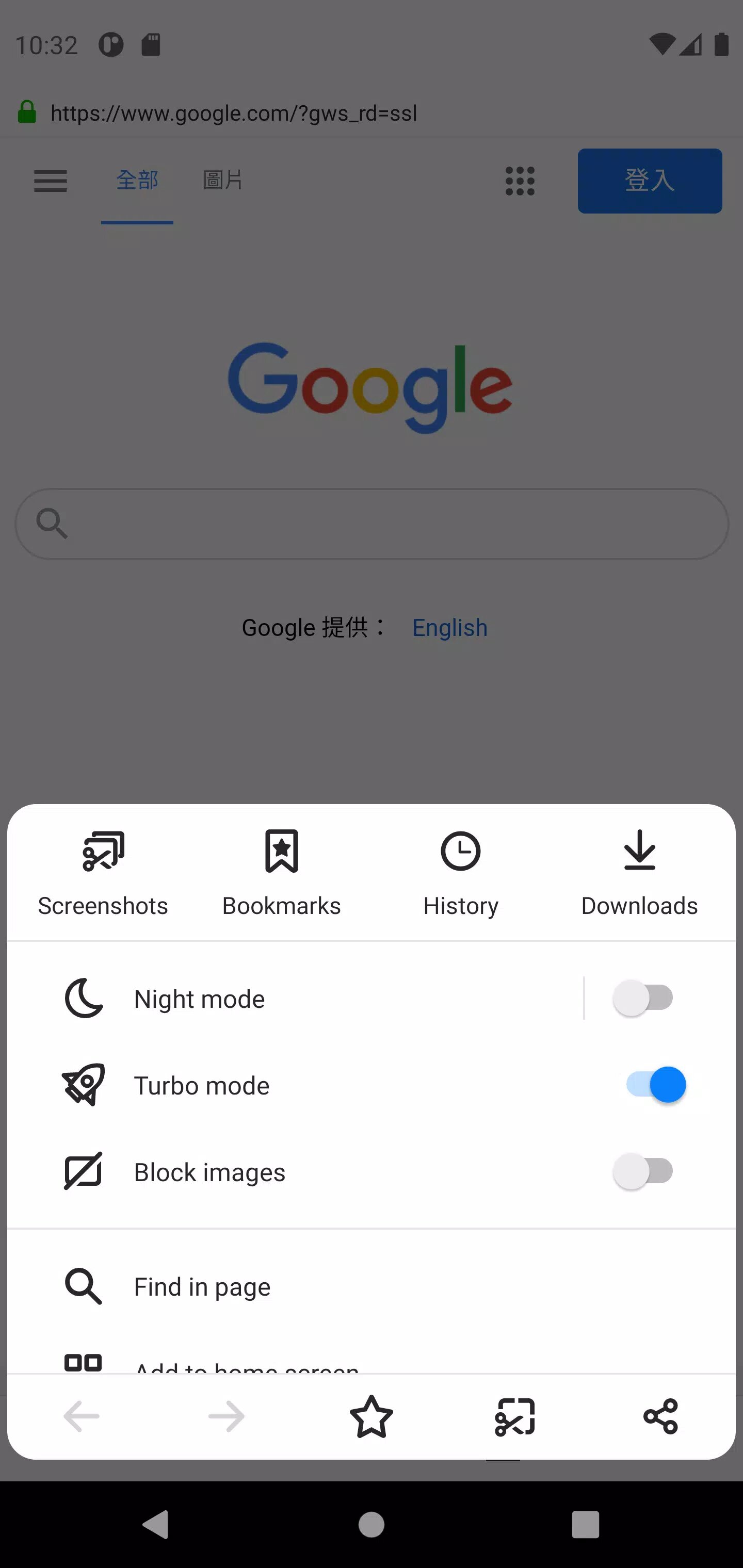Open browsing History

click(460, 873)
